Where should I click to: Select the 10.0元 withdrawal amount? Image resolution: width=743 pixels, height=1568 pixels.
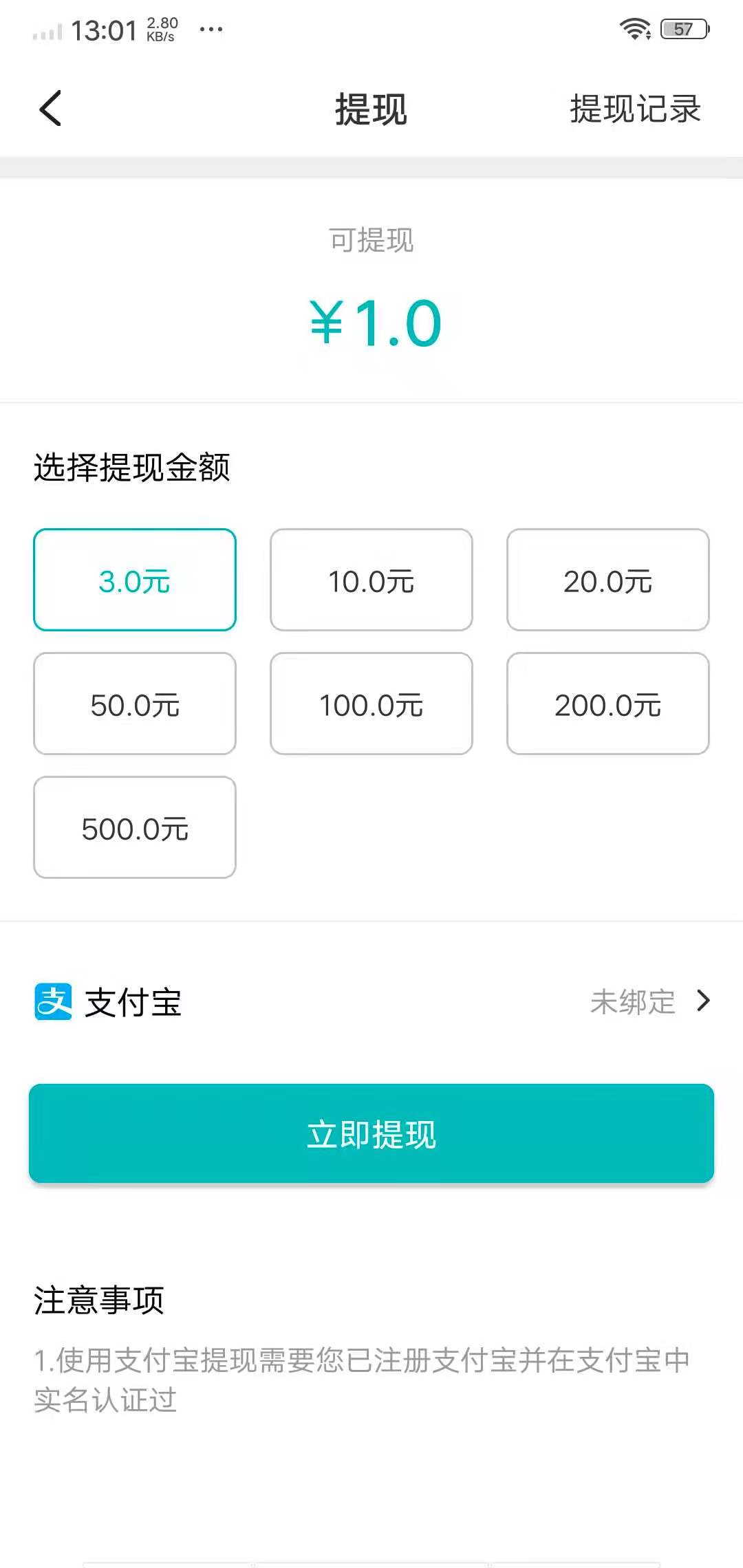tap(371, 579)
